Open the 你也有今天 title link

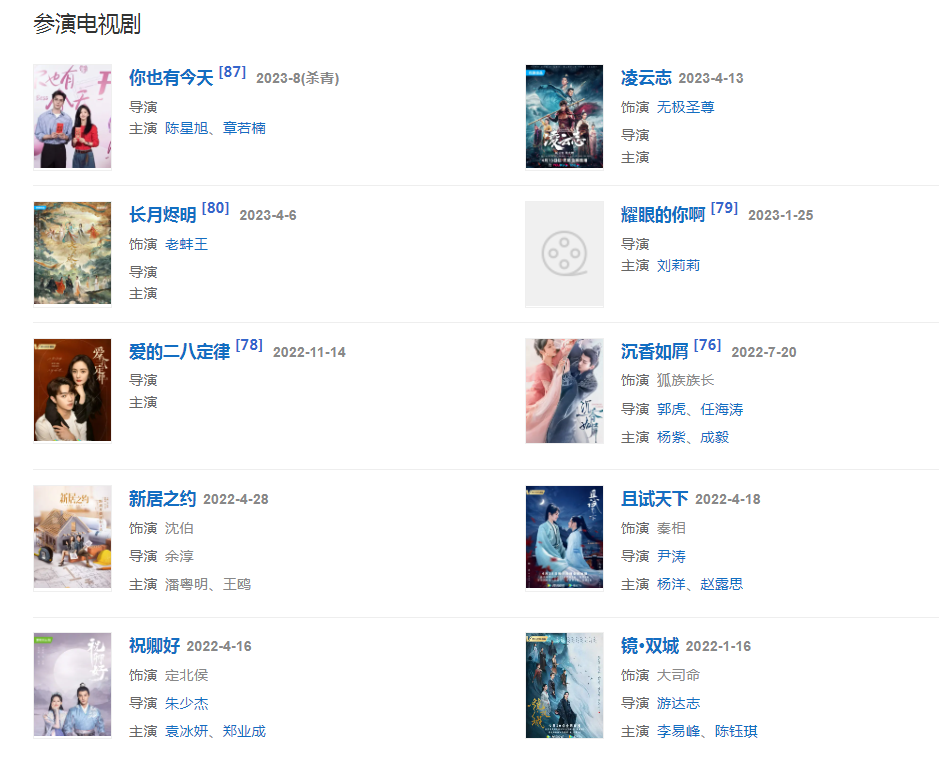click(171, 78)
